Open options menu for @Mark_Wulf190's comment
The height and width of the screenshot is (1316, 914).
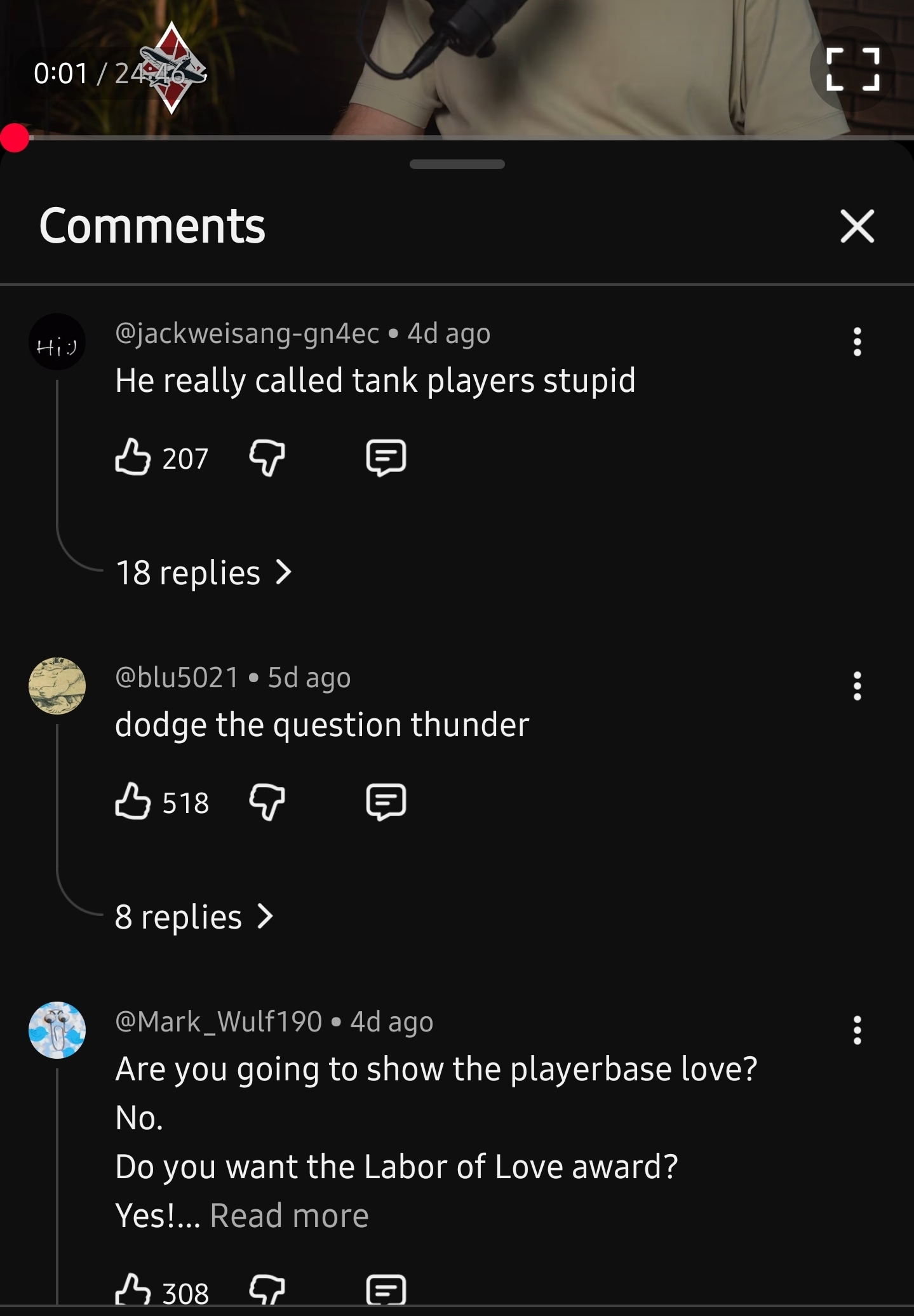tap(857, 1030)
